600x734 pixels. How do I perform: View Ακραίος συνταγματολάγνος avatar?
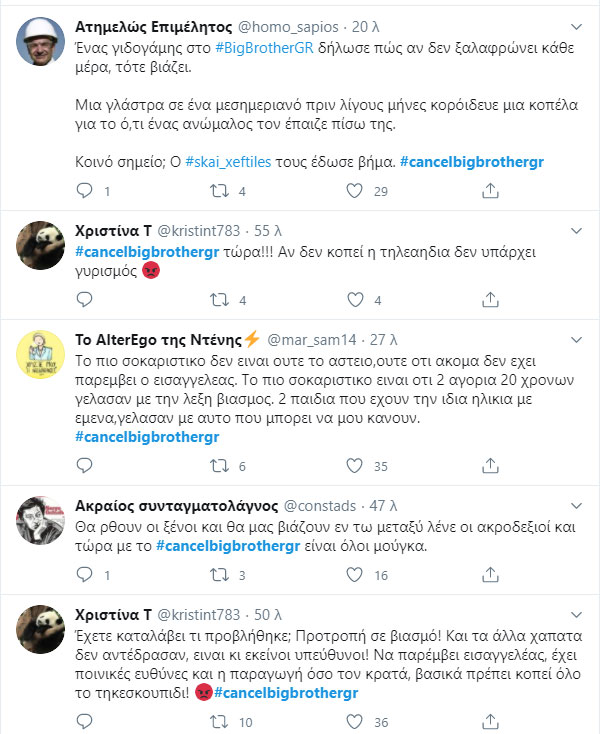[x=42, y=518]
